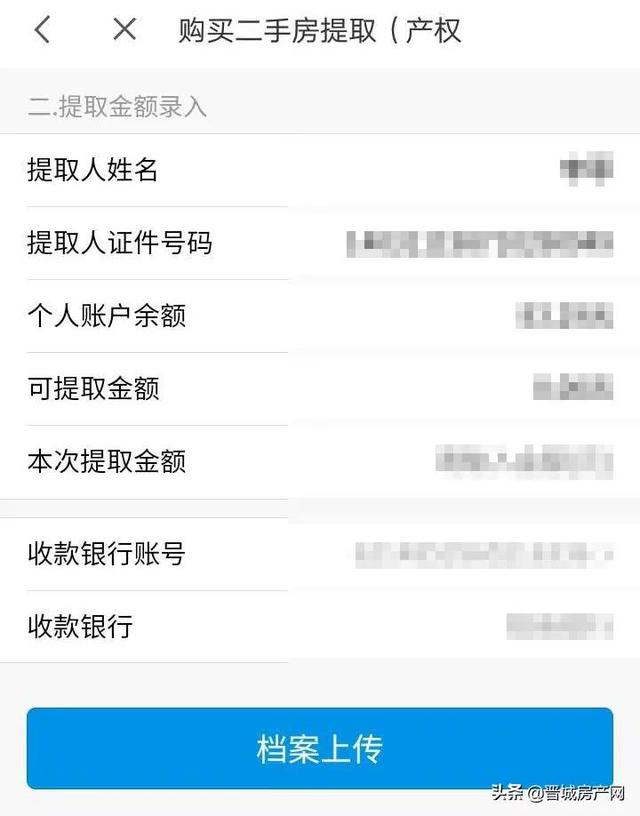Close the page with the X icon
The image size is (640, 816).
click(124, 30)
